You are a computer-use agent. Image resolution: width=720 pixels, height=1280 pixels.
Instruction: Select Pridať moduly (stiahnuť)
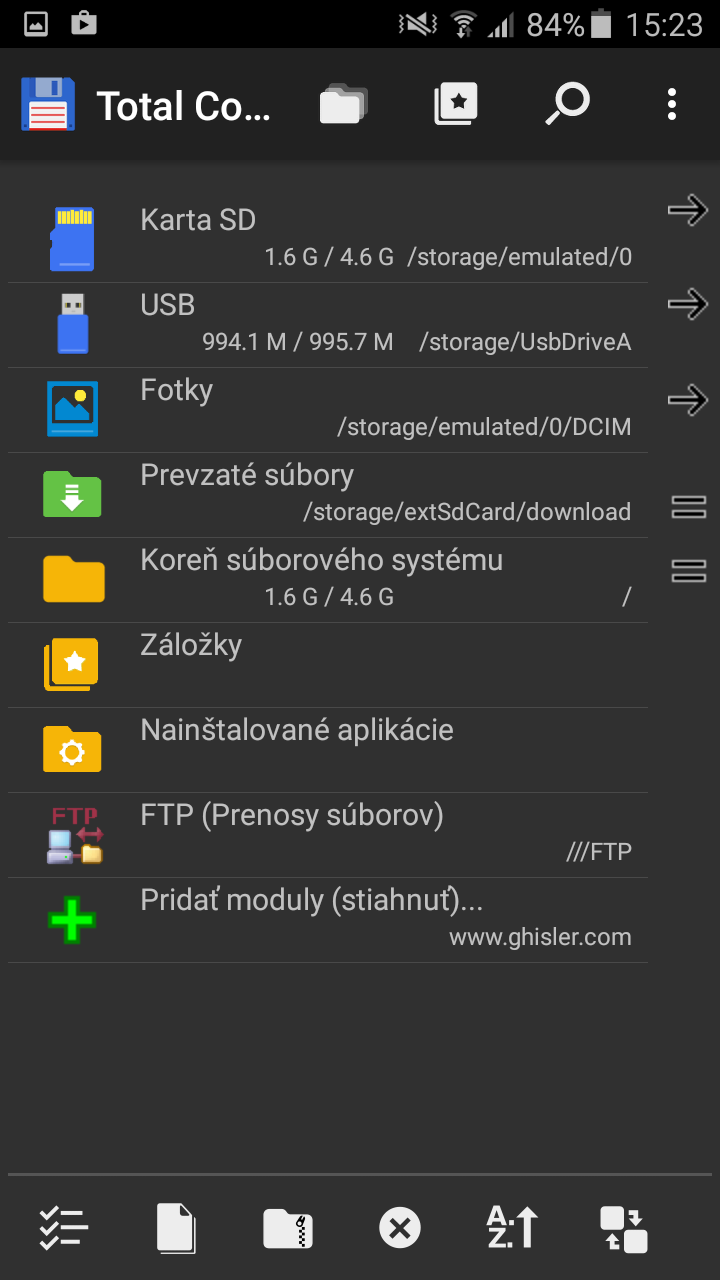click(x=328, y=920)
